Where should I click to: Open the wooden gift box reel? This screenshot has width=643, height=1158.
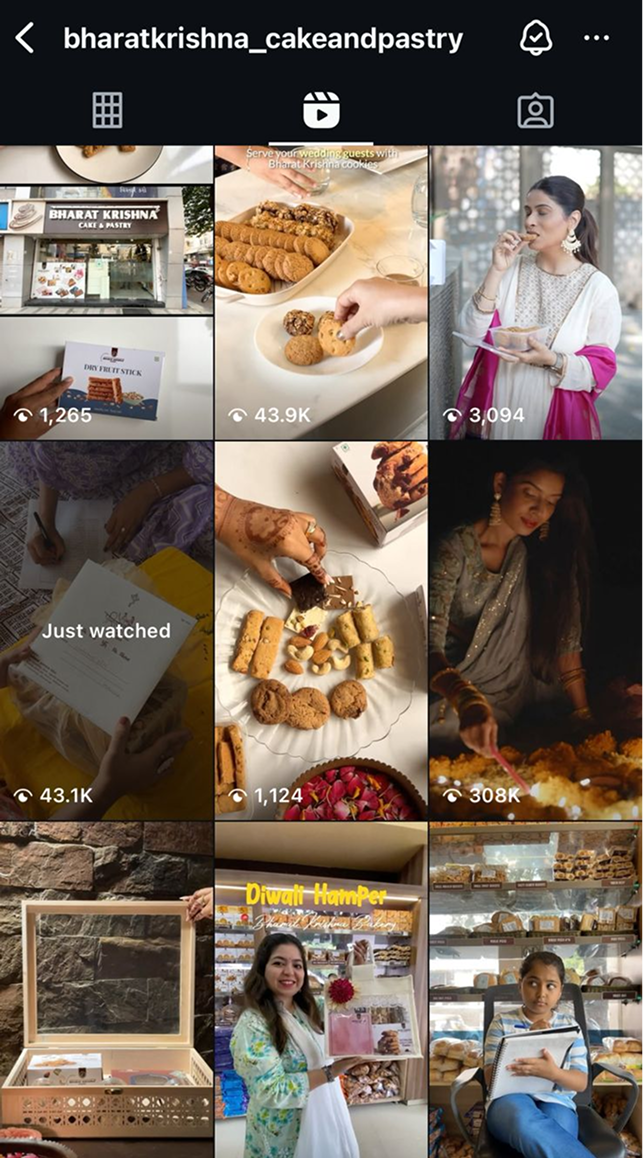[106, 990]
